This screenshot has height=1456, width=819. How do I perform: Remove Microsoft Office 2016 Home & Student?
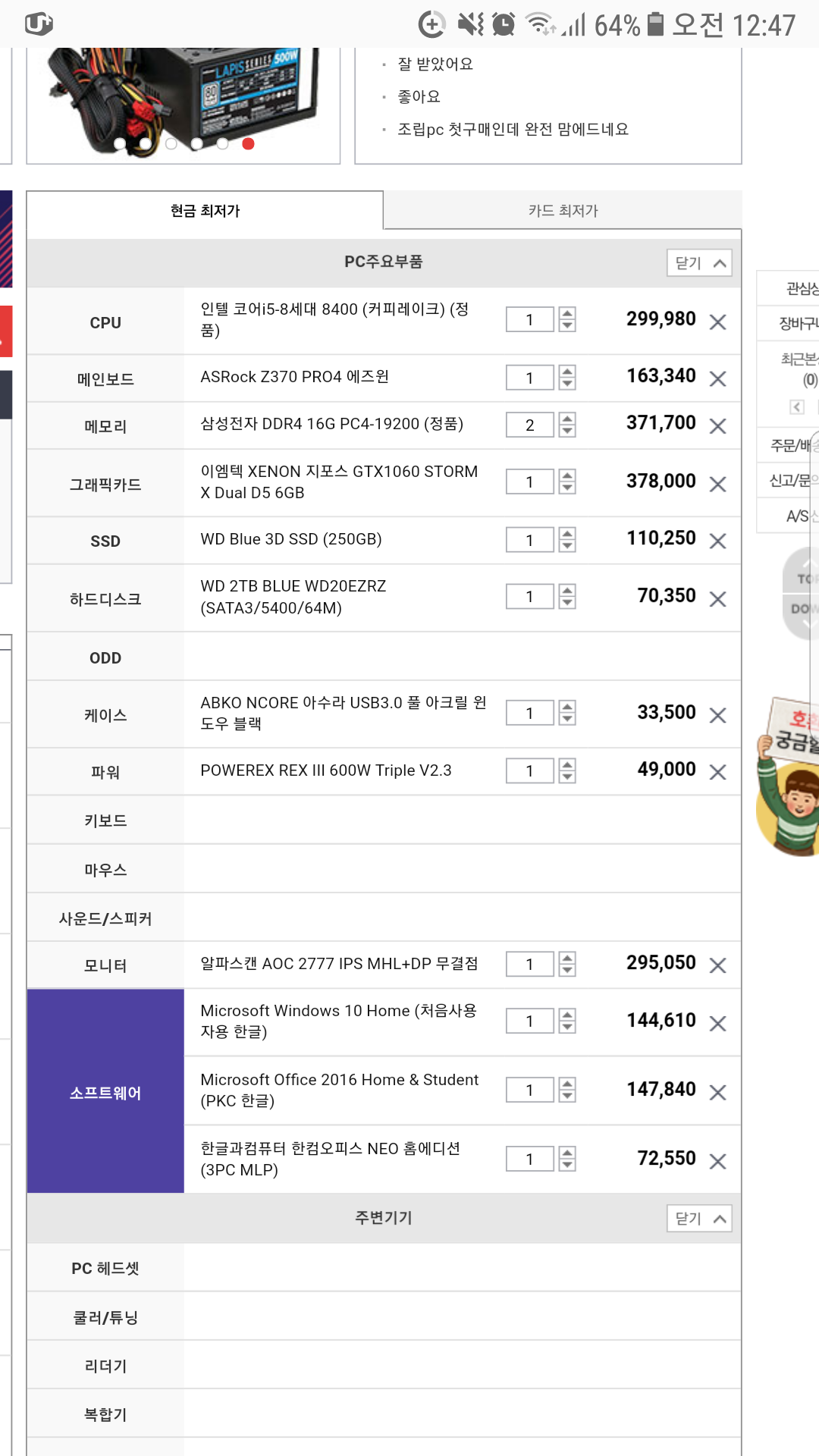click(x=717, y=1092)
